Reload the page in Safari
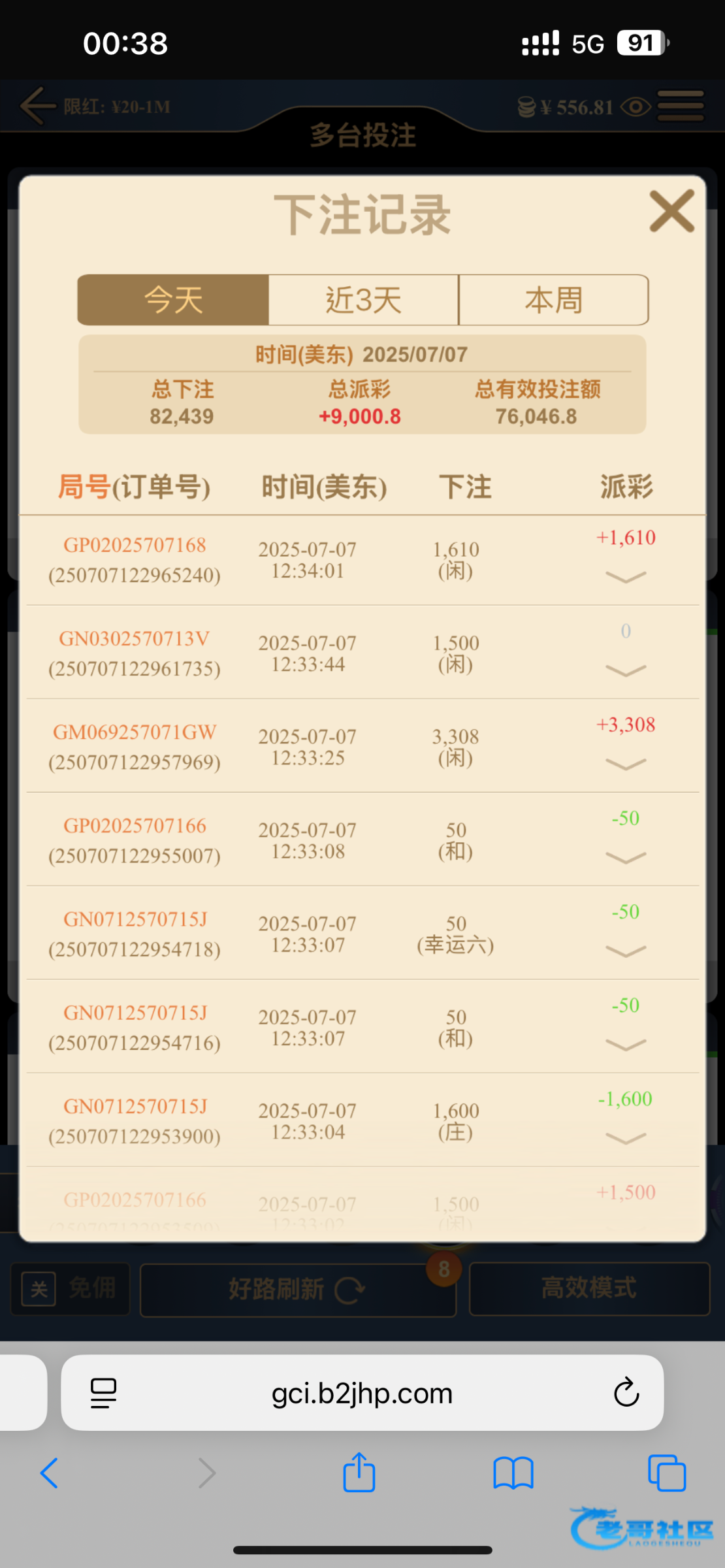This screenshot has width=725, height=1568. (626, 1392)
